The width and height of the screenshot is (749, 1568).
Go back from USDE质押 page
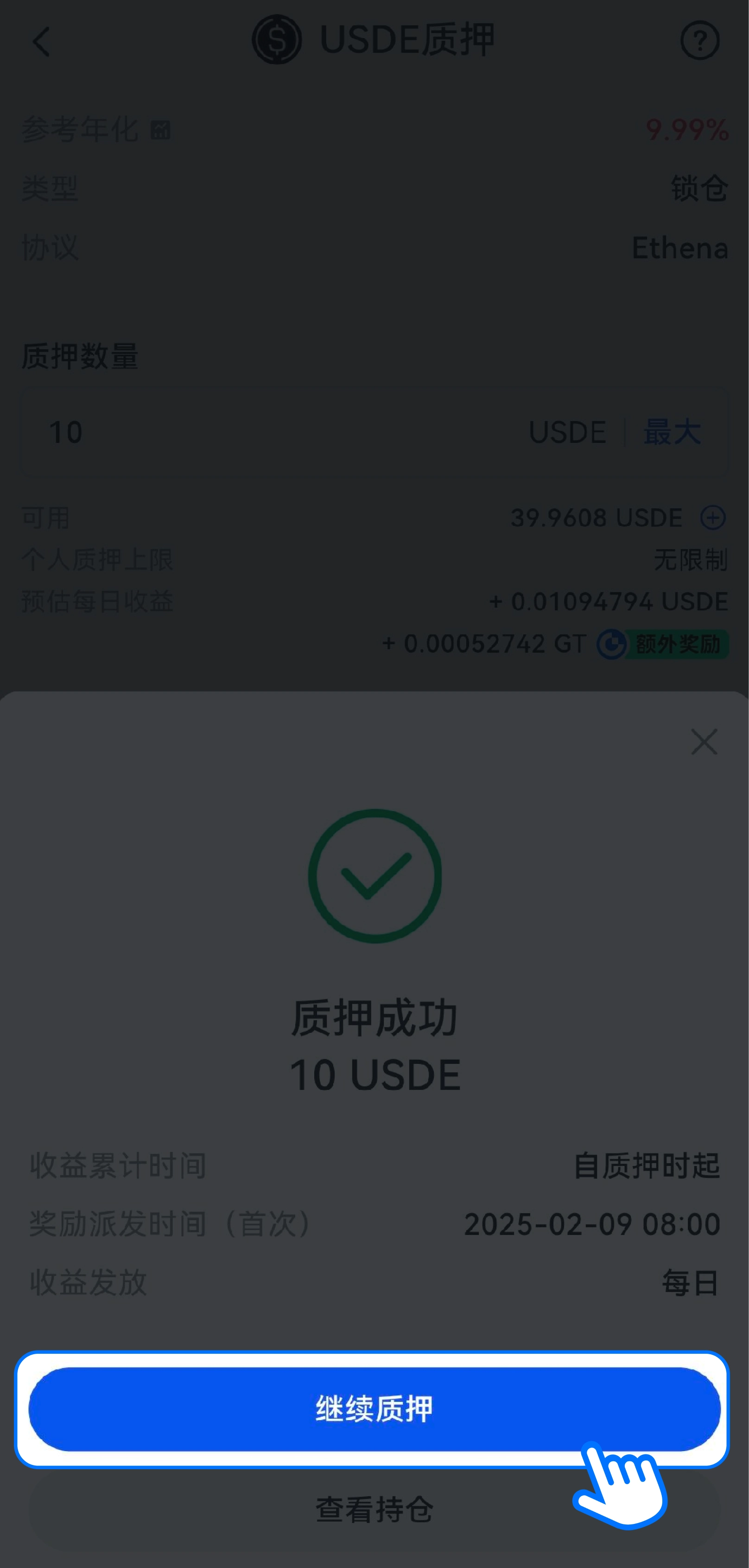pyautogui.click(x=41, y=42)
